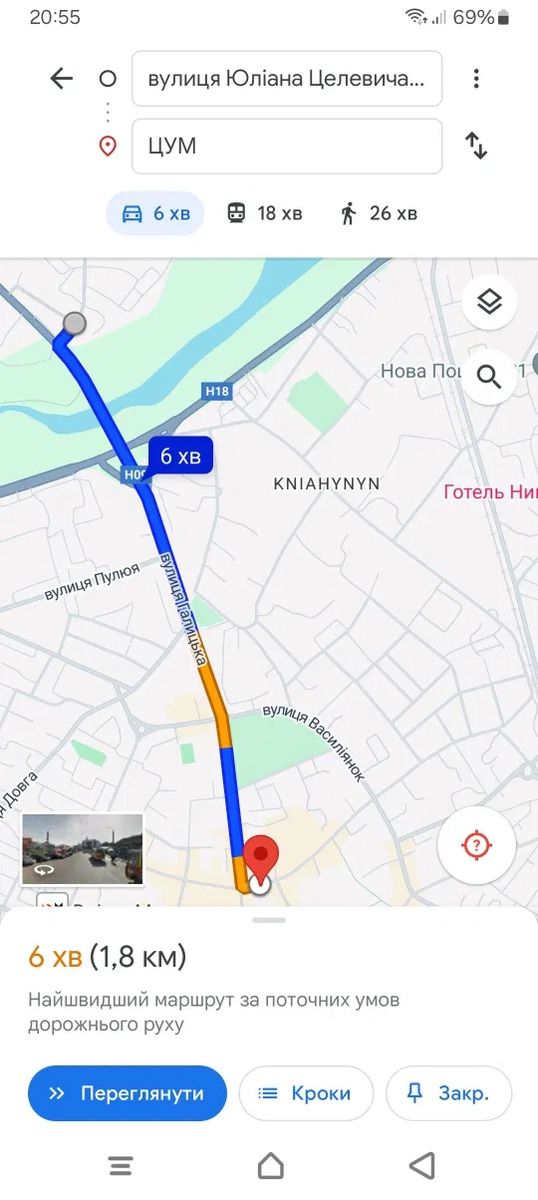
Task: Center the map on my location
Action: (x=476, y=845)
